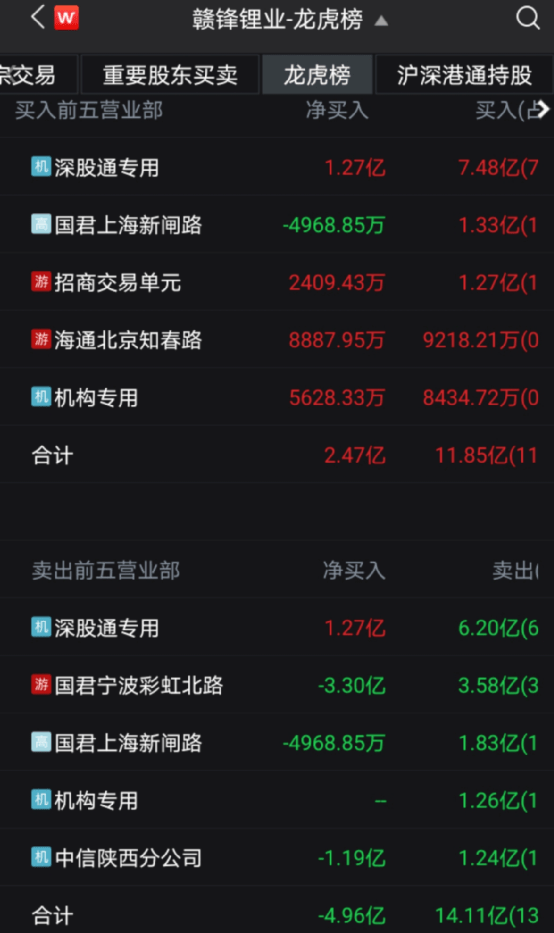The image size is (554, 933).
Task: Open 招商交易单元 row
Action: tap(277, 282)
